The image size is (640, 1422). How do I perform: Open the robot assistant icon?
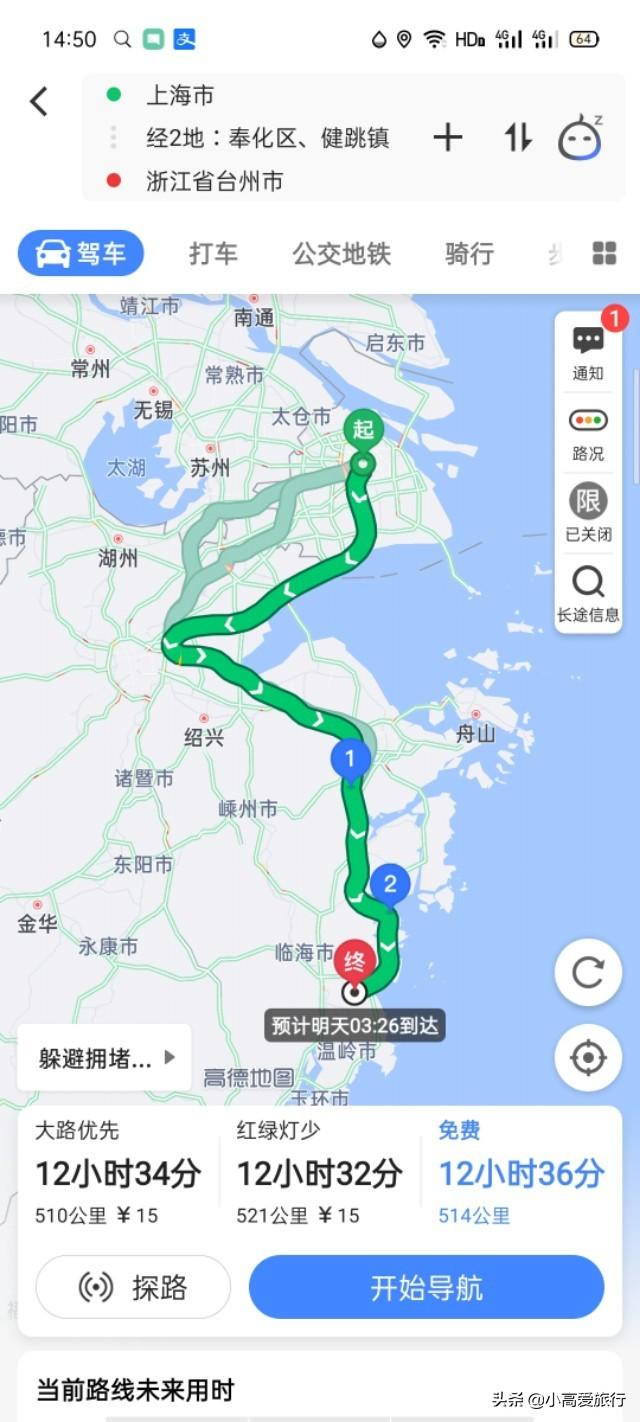(x=580, y=138)
